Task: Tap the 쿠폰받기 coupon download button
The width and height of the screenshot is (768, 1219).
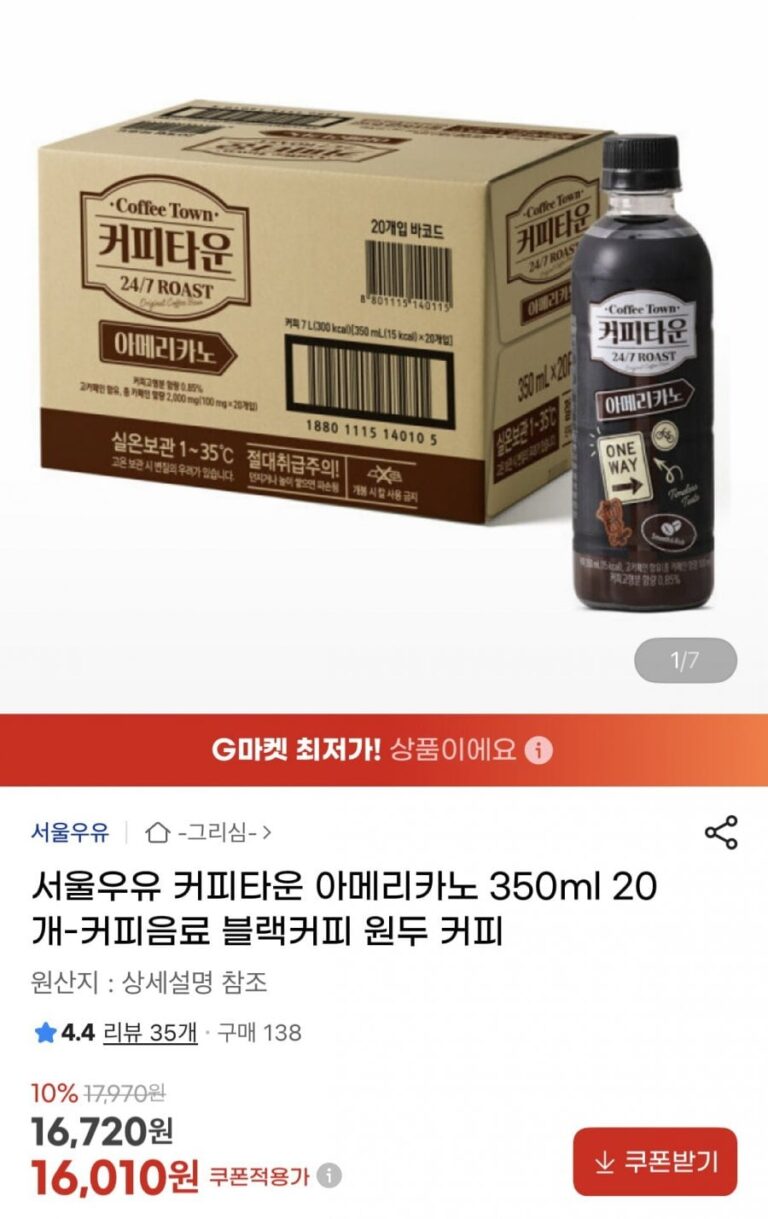Action: pyautogui.click(x=654, y=1161)
